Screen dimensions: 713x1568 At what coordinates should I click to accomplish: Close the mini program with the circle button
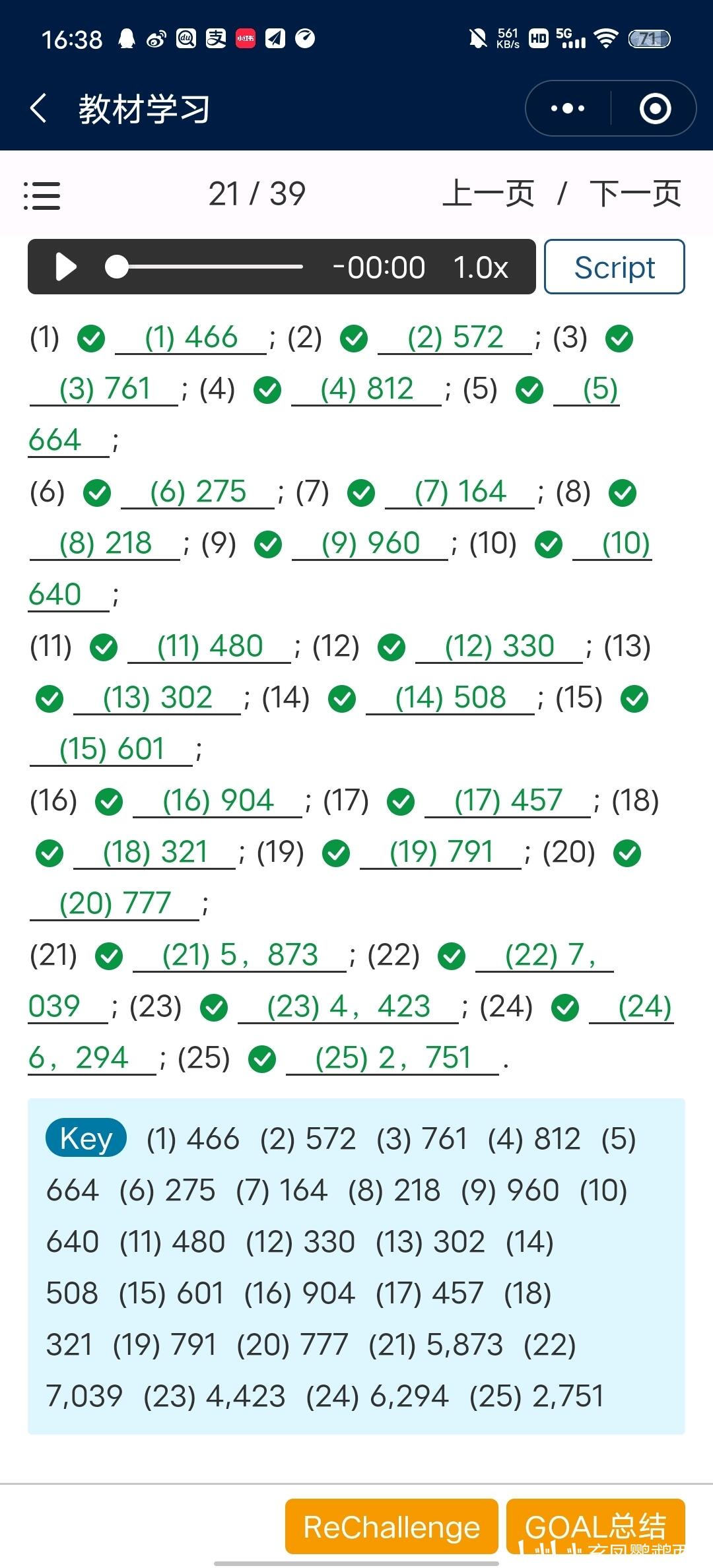(655, 108)
